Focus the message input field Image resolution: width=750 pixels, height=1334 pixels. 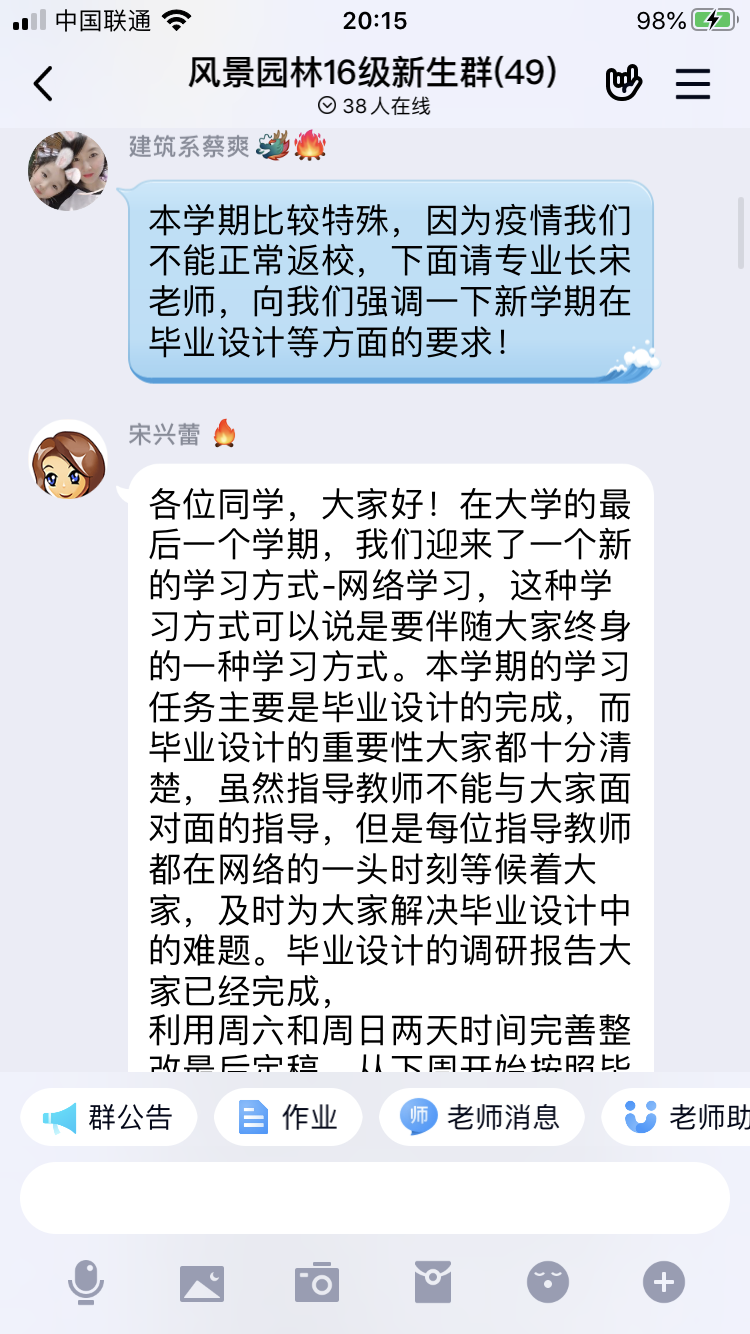click(x=374, y=1198)
